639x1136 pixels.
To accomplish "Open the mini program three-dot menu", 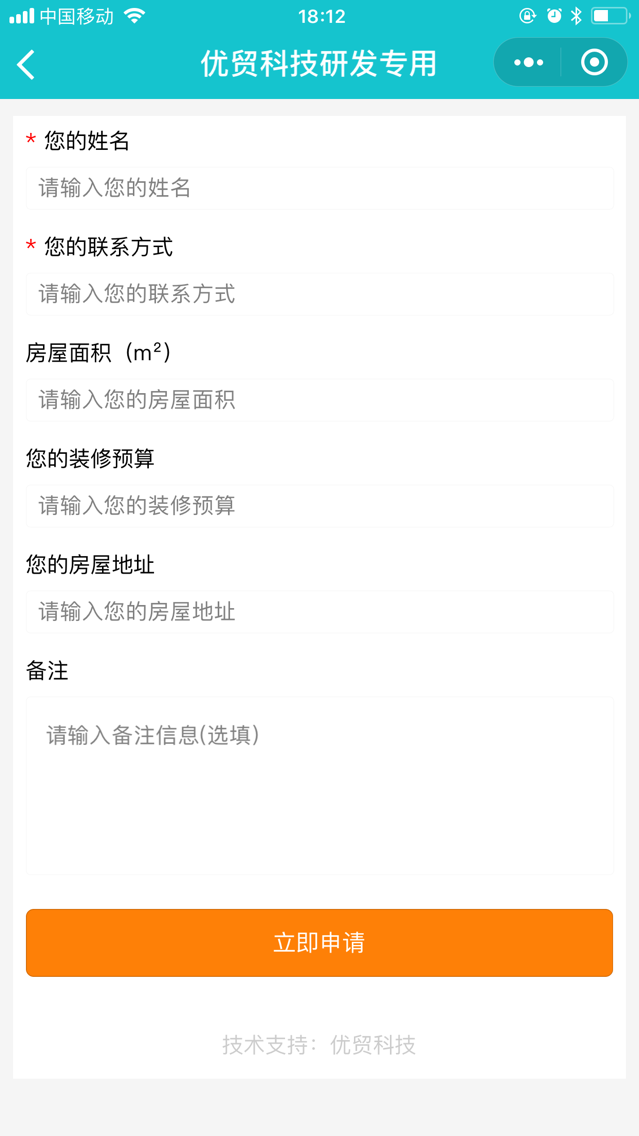I will pyautogui.click(x=528, y=63).
